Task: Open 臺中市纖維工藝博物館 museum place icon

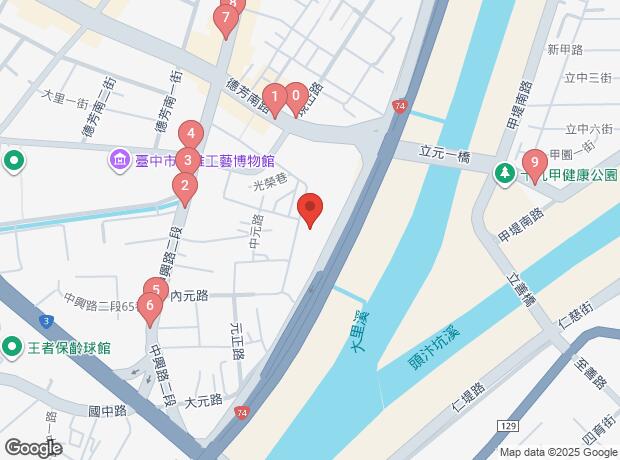Action: click(120, 160)
